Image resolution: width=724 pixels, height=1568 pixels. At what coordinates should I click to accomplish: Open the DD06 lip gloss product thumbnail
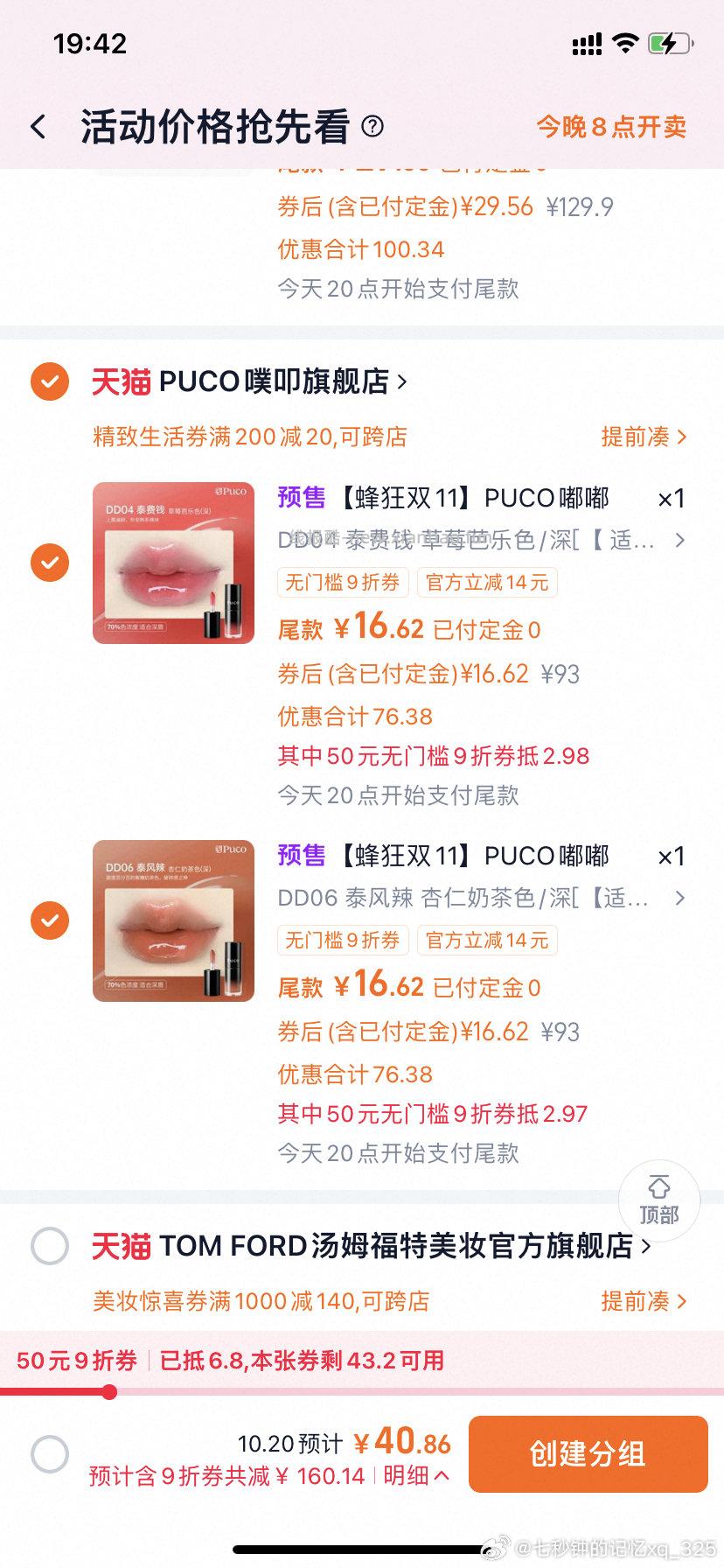[x=172, y=920]
